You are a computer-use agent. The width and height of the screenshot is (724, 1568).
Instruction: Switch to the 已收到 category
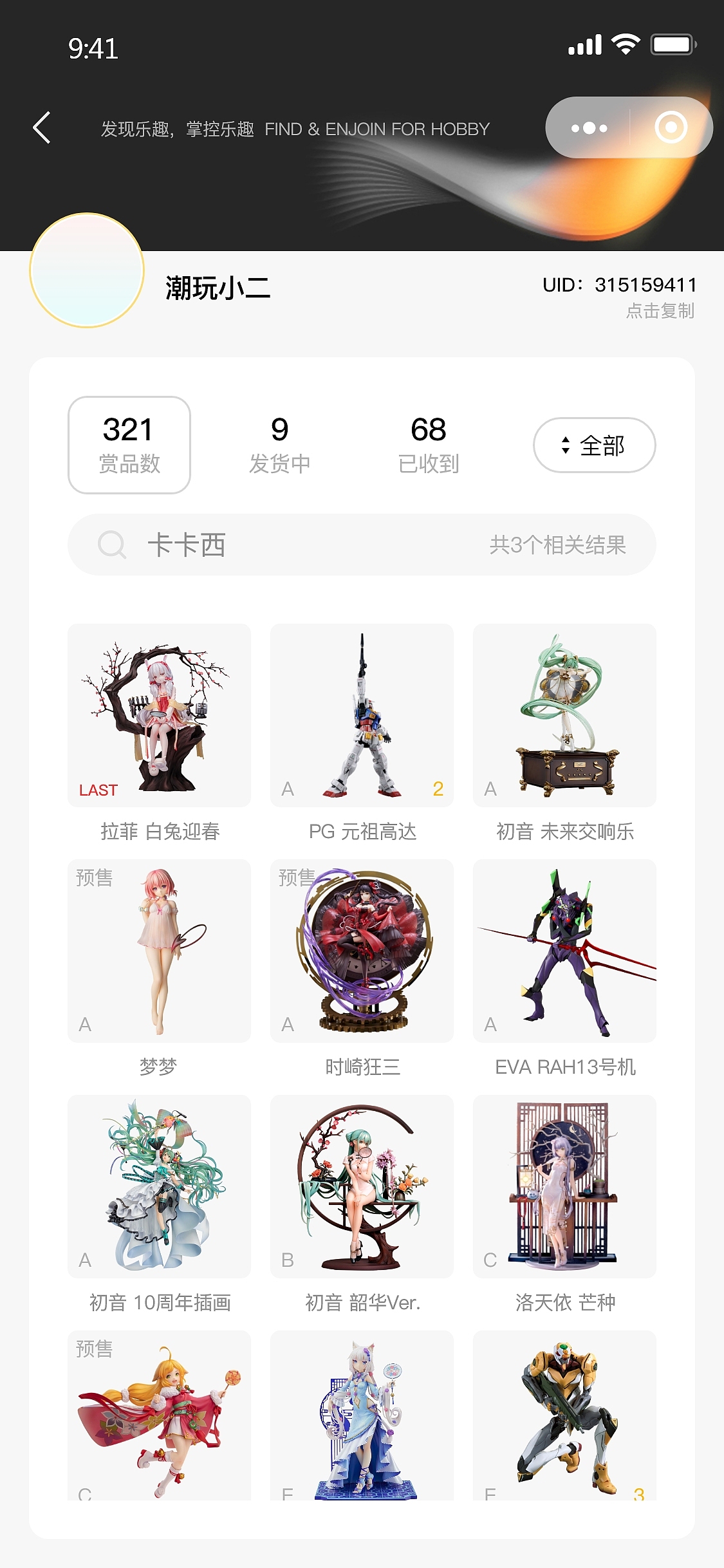[430, 444]
